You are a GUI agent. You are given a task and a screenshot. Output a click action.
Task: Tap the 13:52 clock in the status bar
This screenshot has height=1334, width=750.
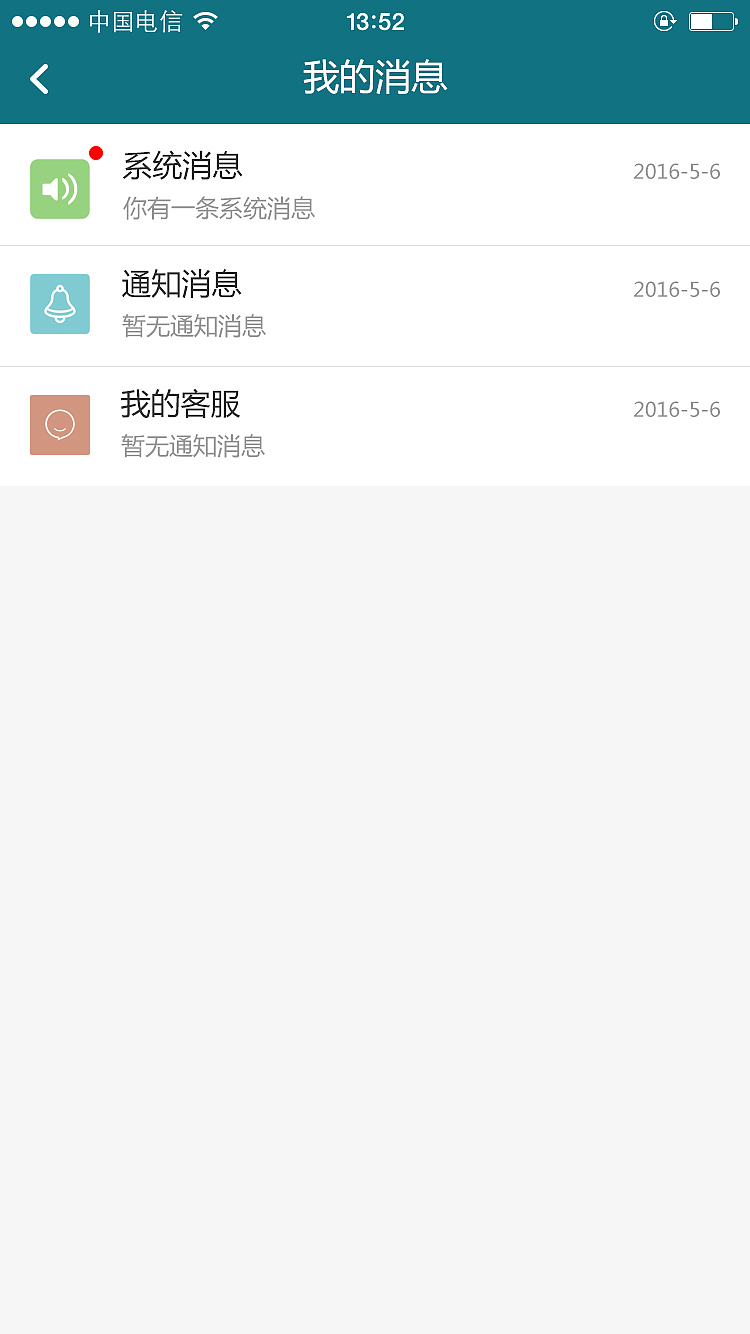(375, 21)
